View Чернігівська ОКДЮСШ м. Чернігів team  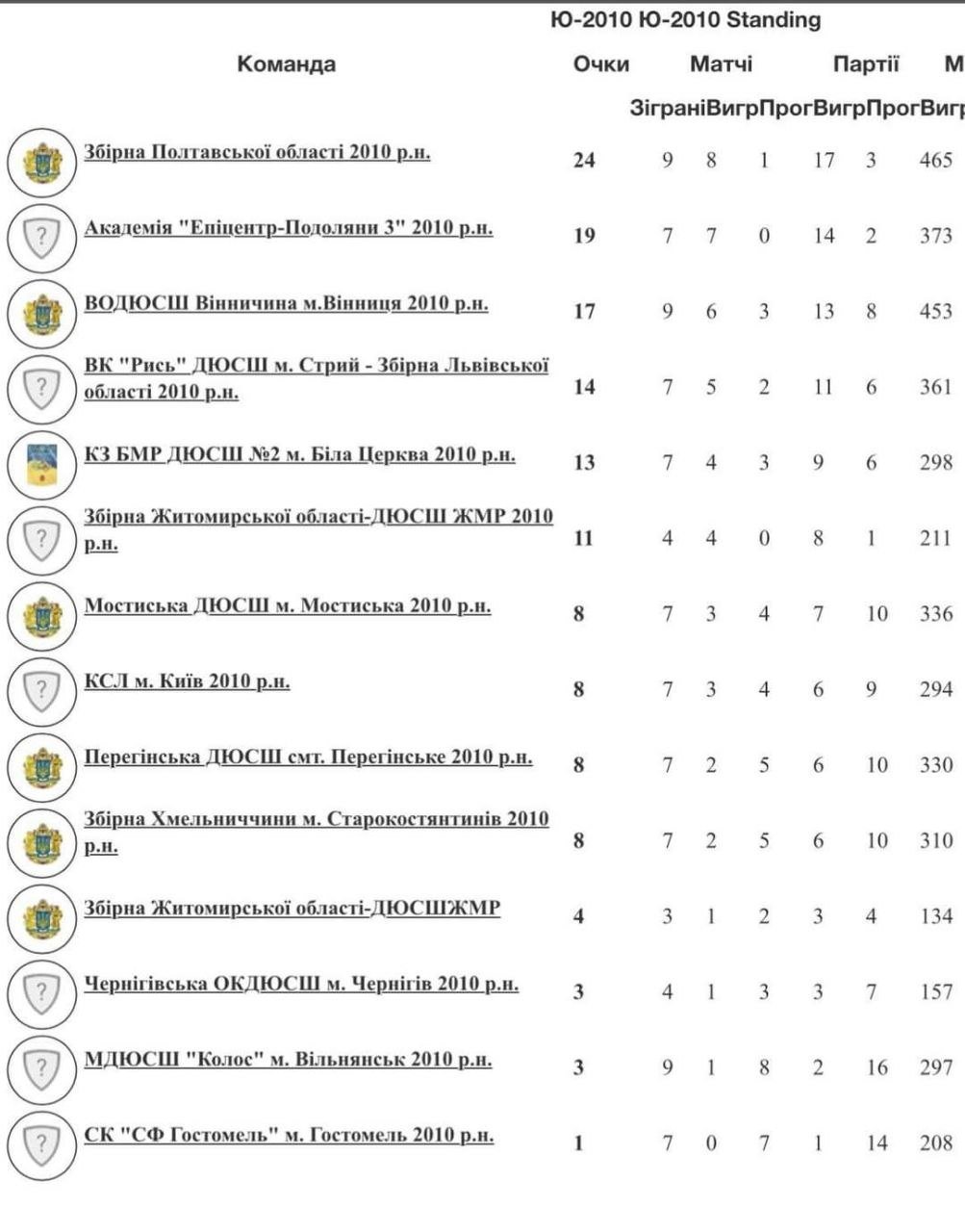[x=301, y=984]
